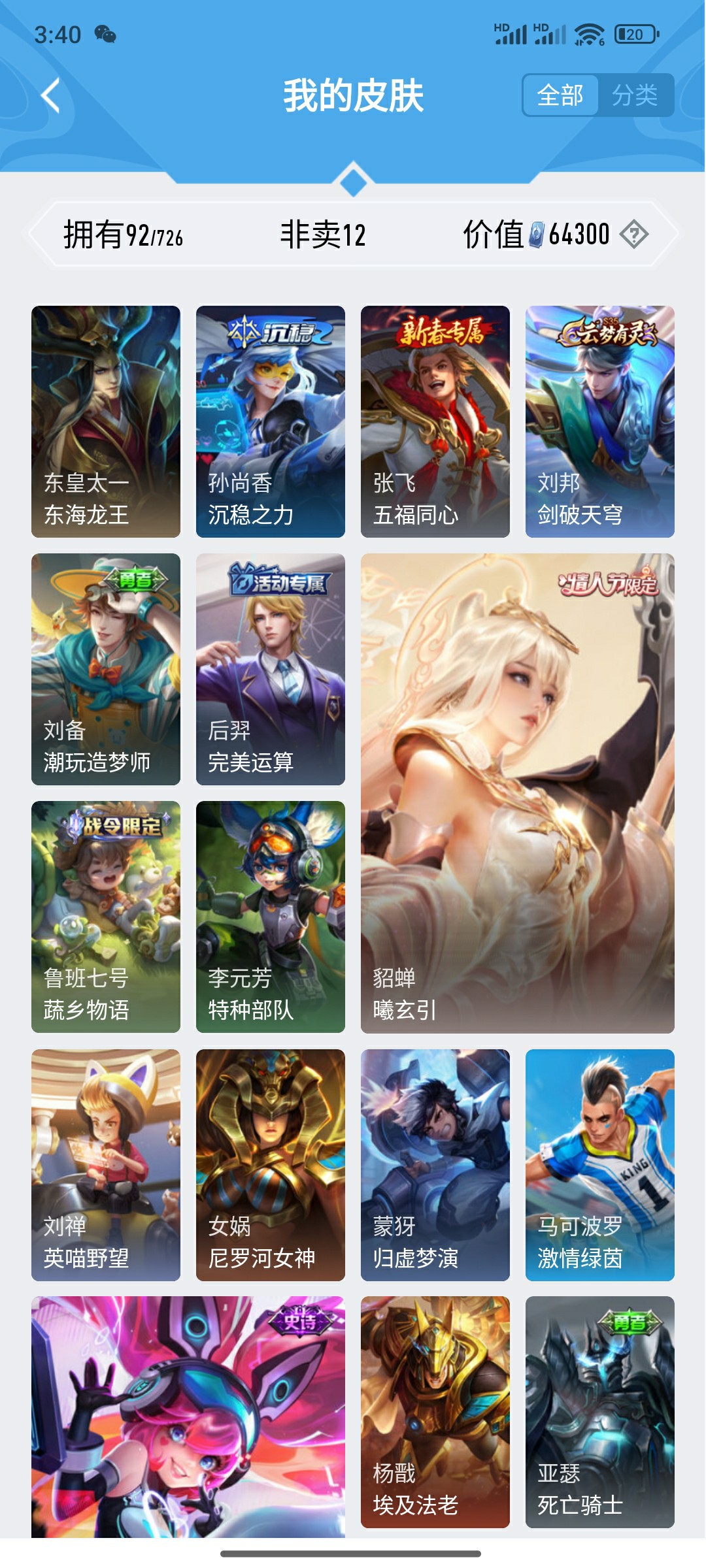Screen dimensions: 706x1568
Task: Select 后羿 完美运算 skin card
Action: click(x=271, y=669)
